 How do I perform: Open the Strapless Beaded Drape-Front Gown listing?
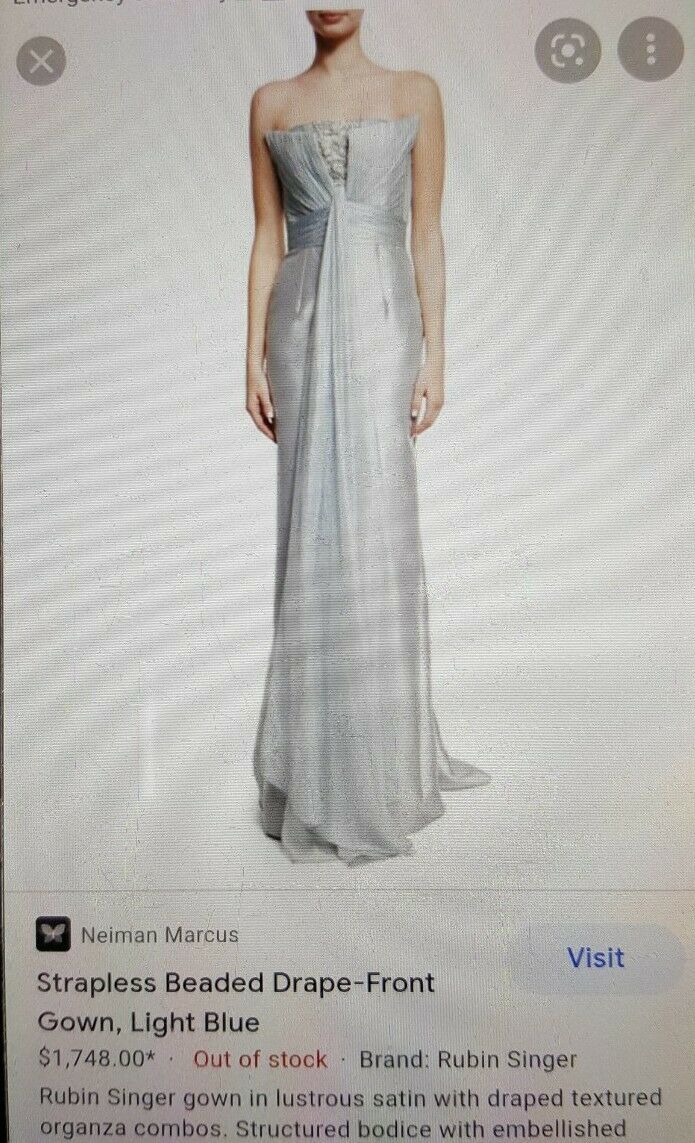(x=236, y=1002)
